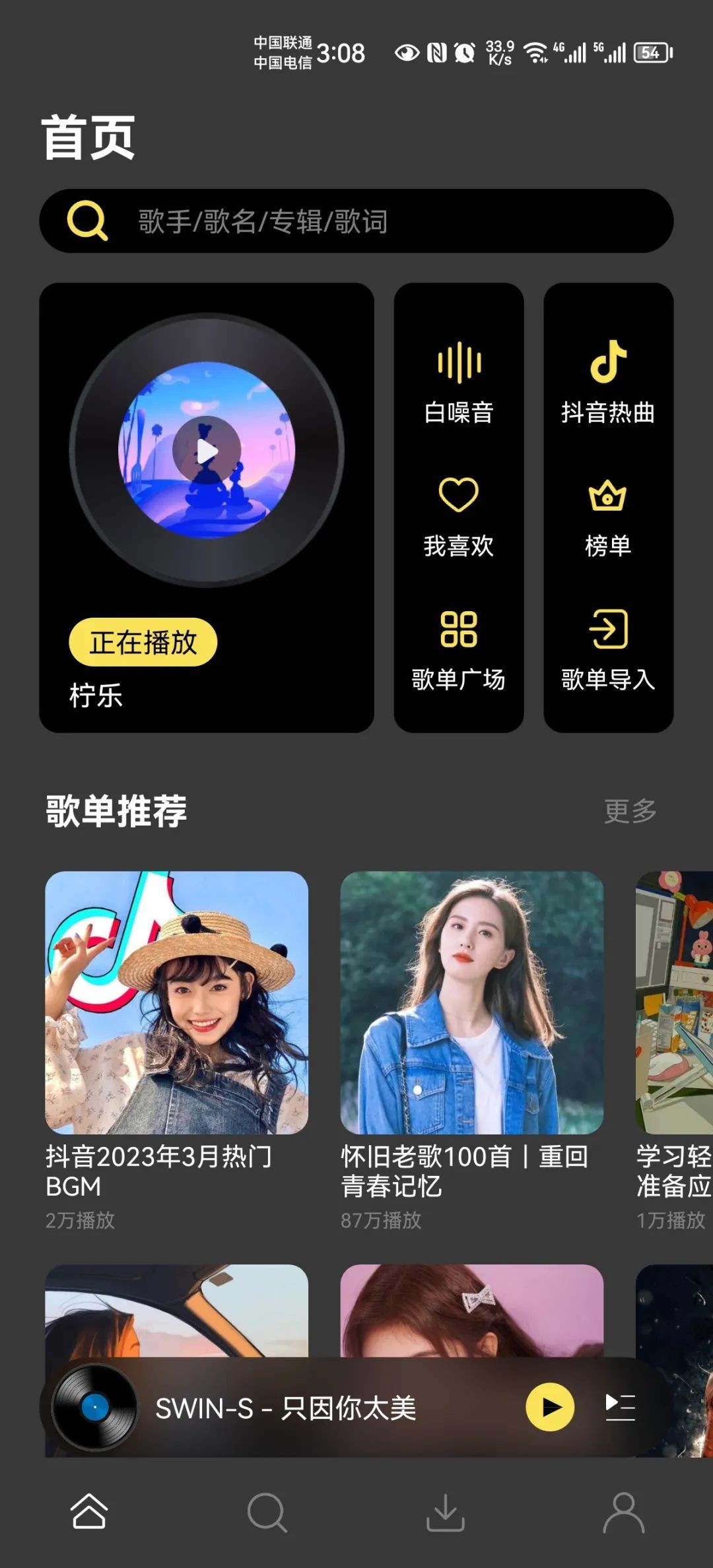The height and width of the screenshot is (1568, 713).
Task: Open the play queue in mini player
Action: [621, 1408]
